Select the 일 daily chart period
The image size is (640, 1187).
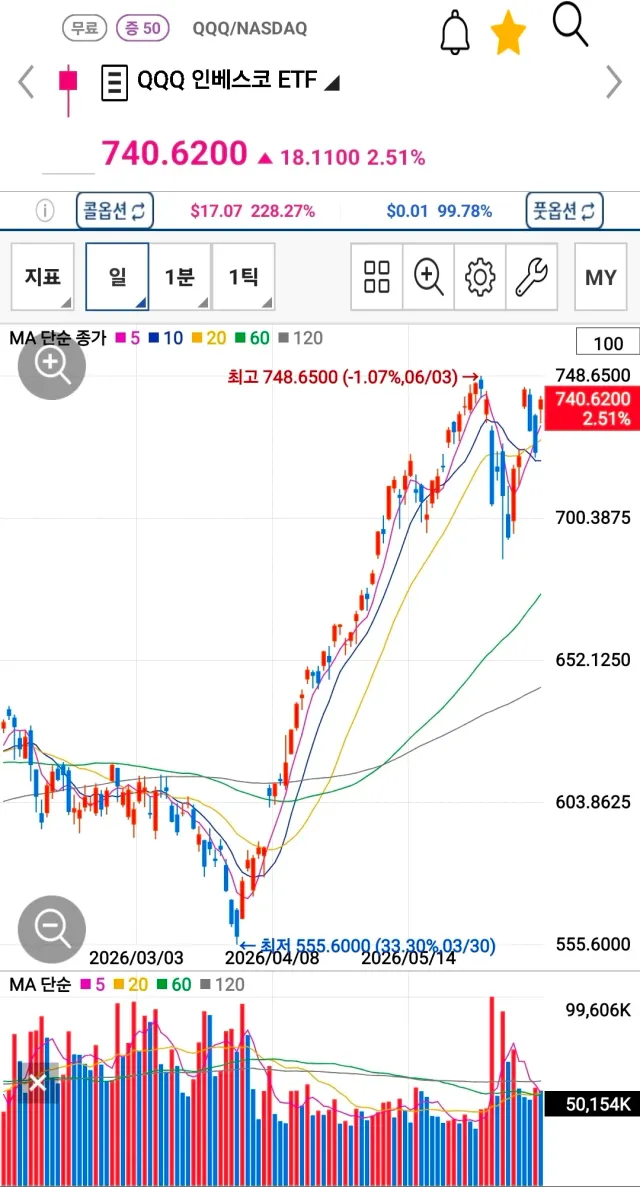click(117, 276)
